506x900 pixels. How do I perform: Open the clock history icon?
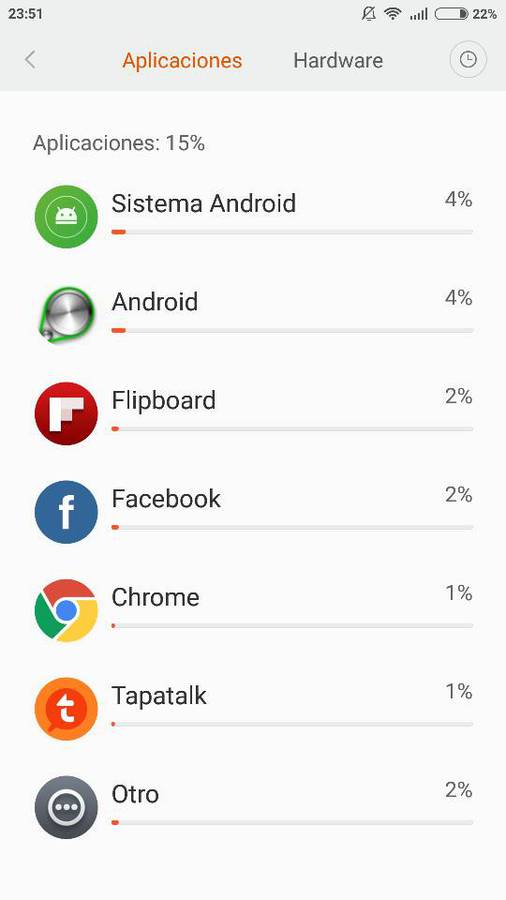click(468, 60)
